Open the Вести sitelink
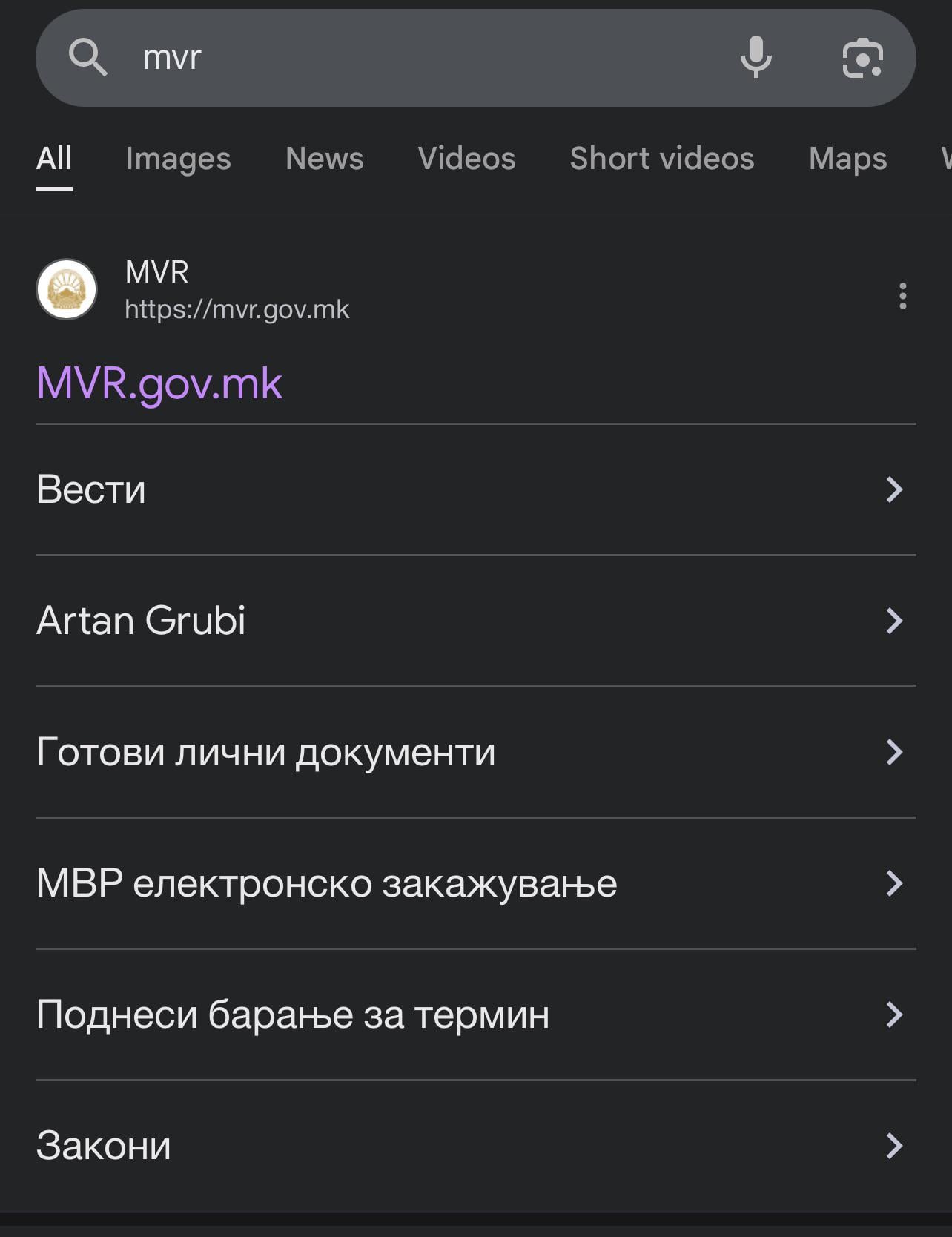Image resolution: width=952 pixels, height=1237 pixels. 476,489
